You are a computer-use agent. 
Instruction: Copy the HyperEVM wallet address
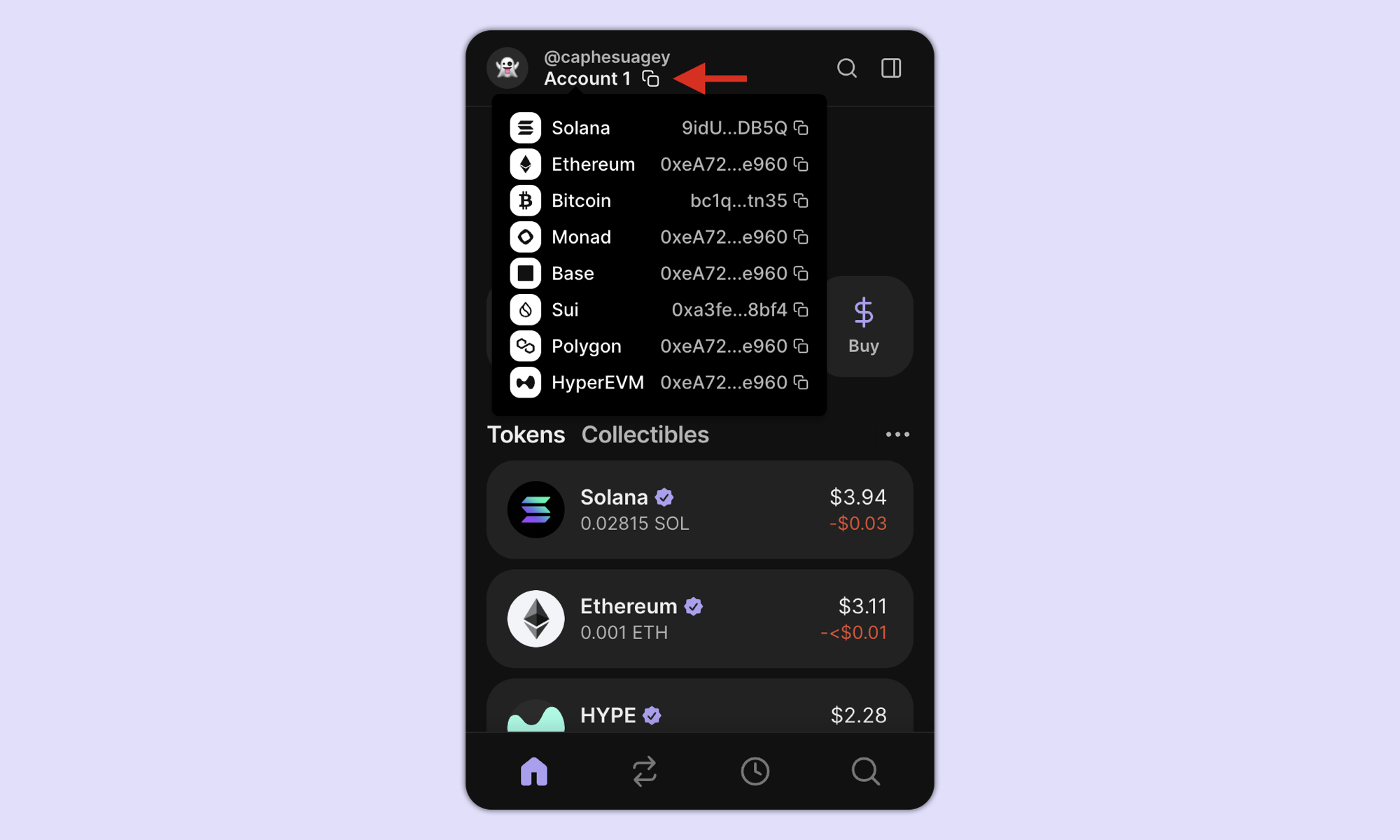(801, 383)
